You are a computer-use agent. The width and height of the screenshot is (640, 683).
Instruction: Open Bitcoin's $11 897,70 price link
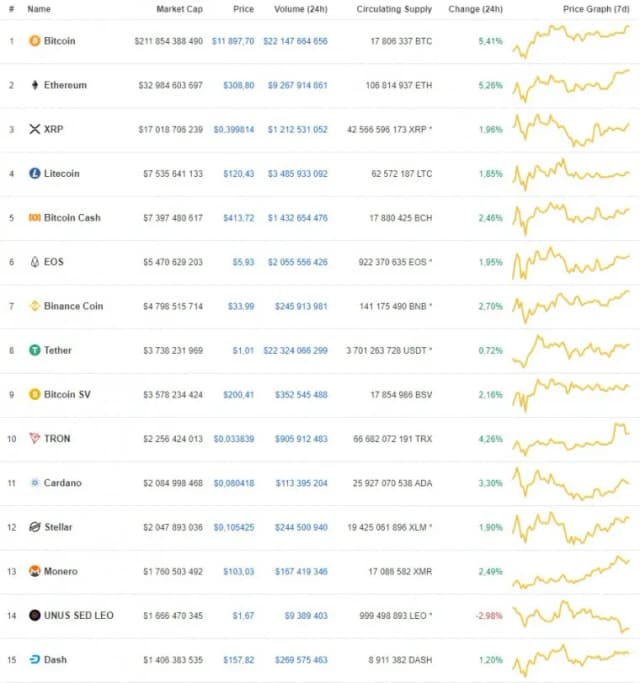point(232,41)
